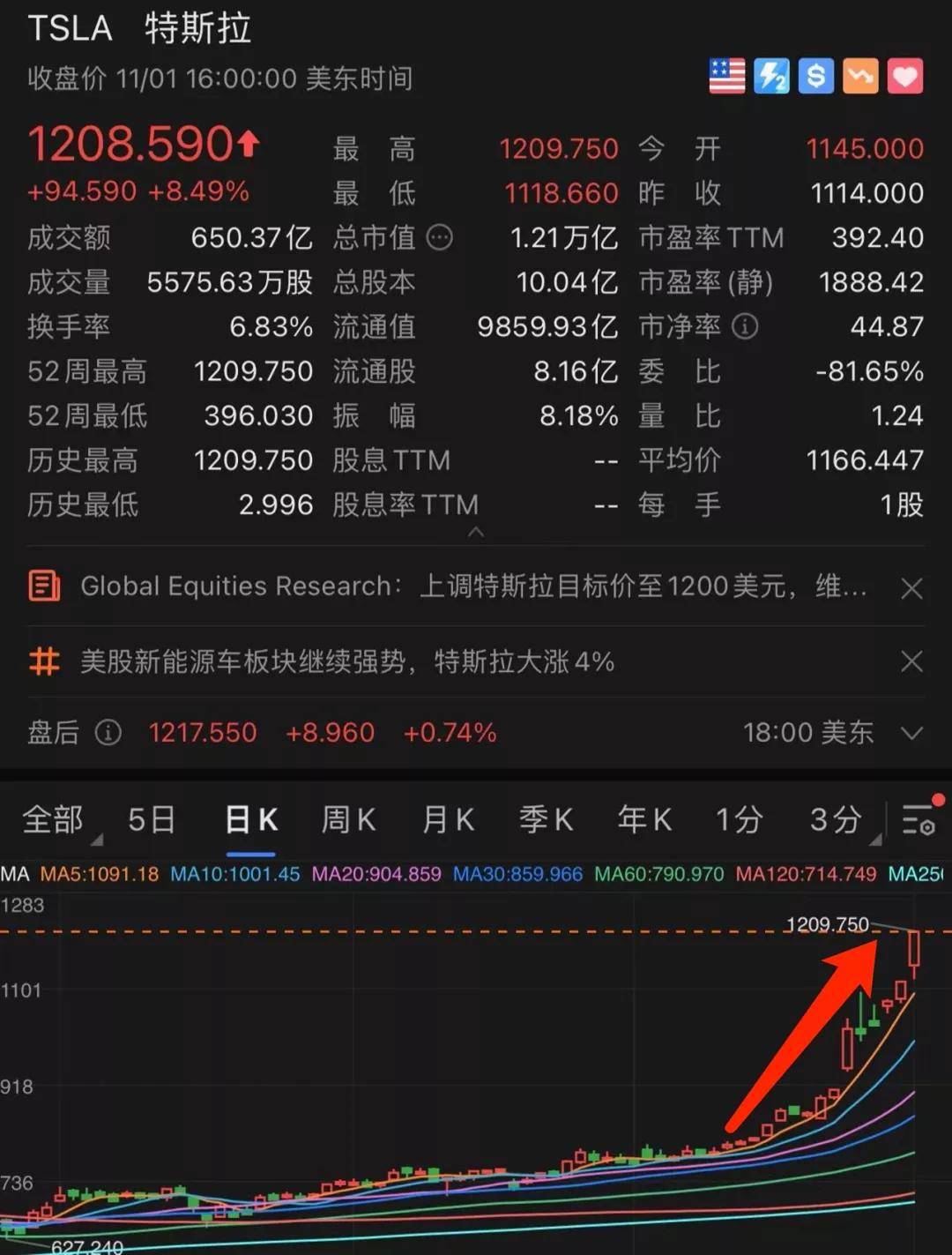Screen dimensions: 952x1255
Task: Collapse quote details with the up chevron
Action: point(476,533)
